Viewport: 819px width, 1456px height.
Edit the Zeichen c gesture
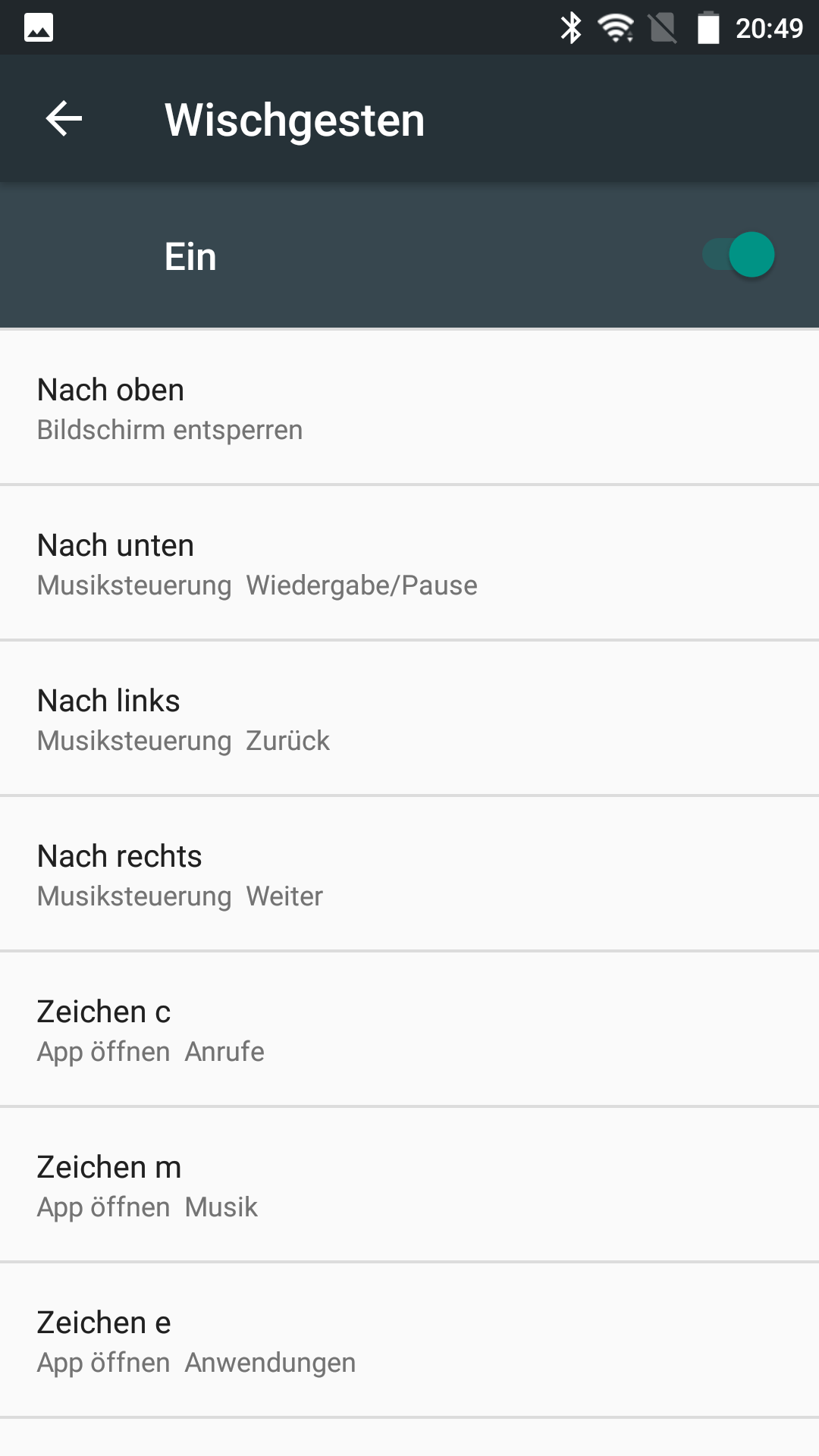point(409,1030)
